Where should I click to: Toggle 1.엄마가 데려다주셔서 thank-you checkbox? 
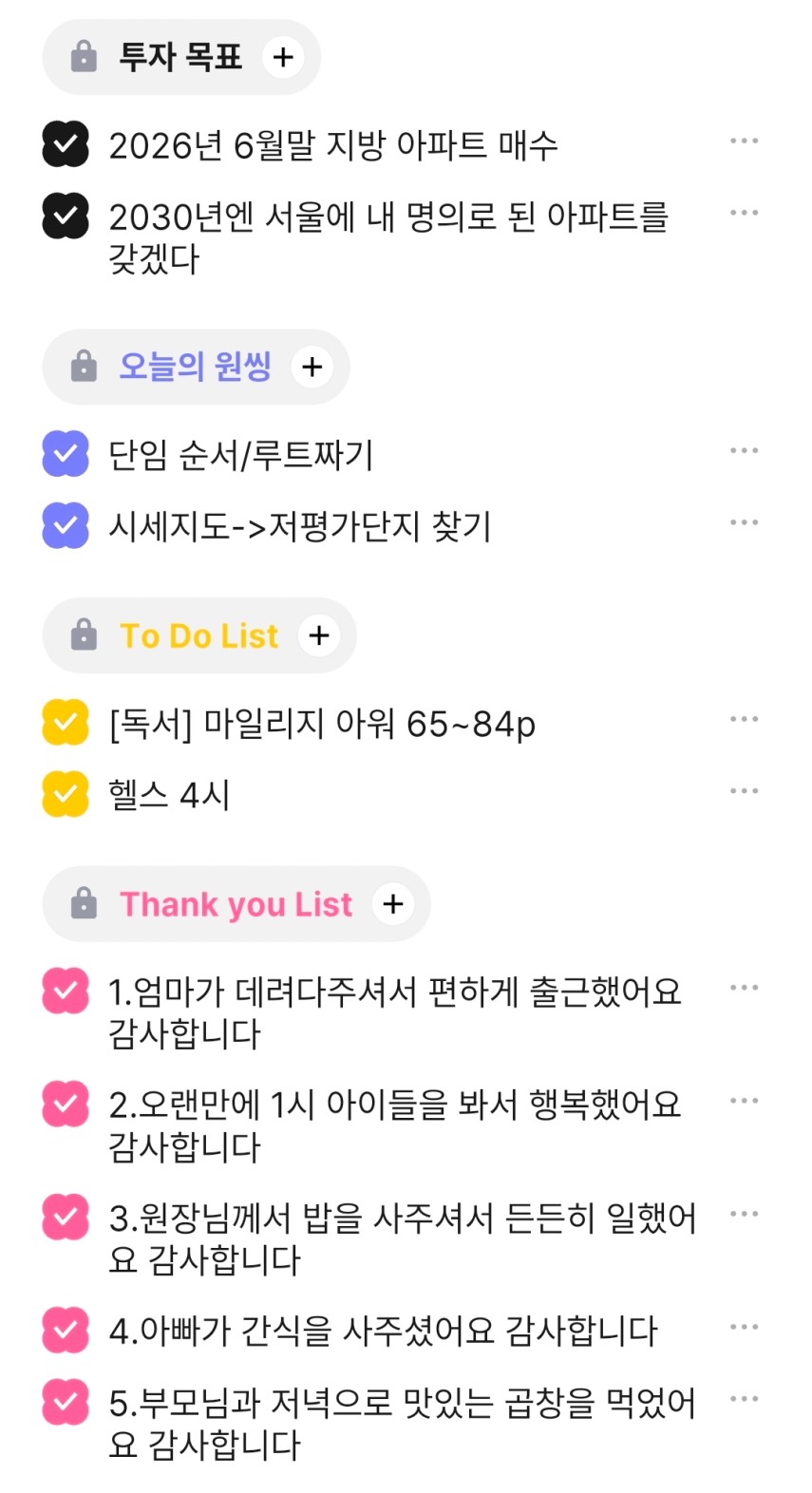coord(66,991)
